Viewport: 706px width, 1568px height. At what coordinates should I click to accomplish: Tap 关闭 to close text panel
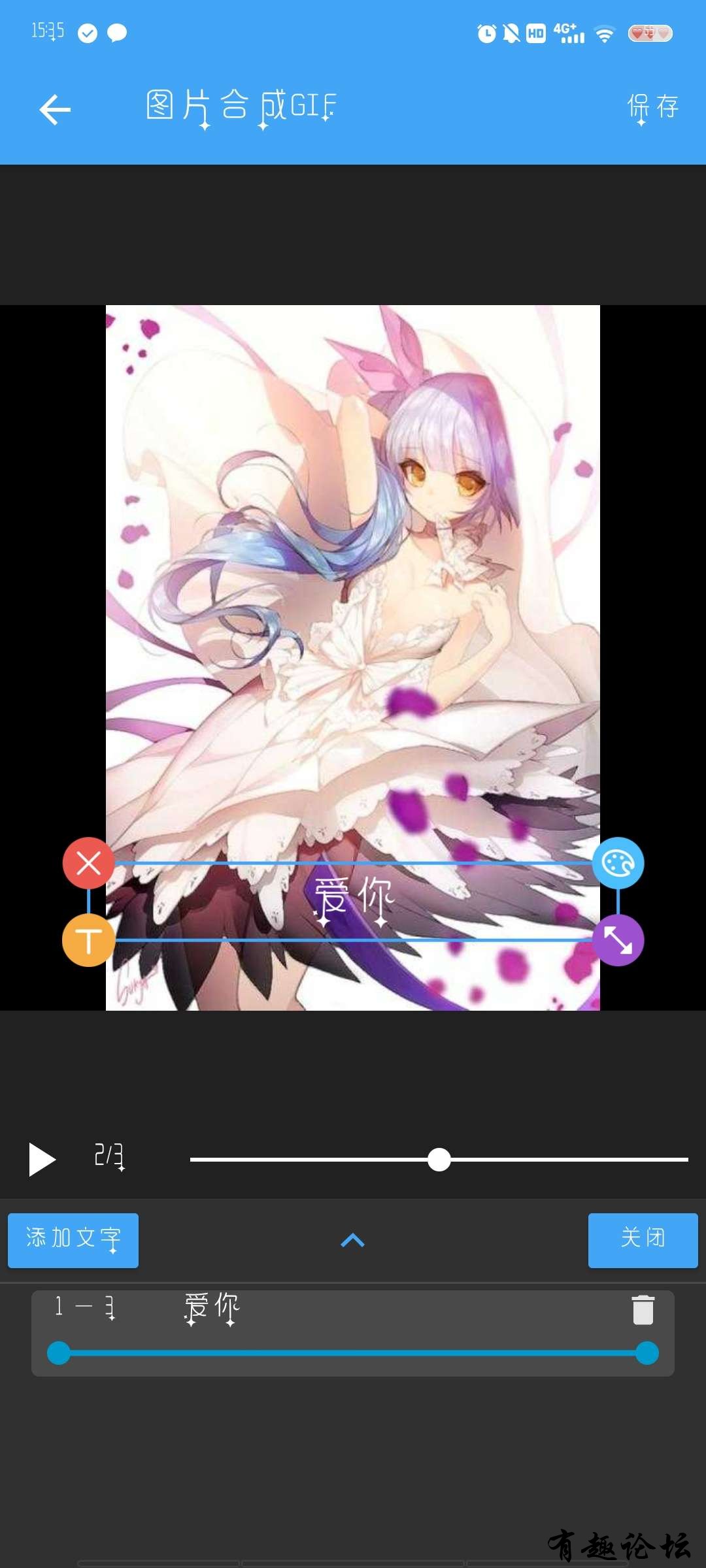pos(643,1240)
